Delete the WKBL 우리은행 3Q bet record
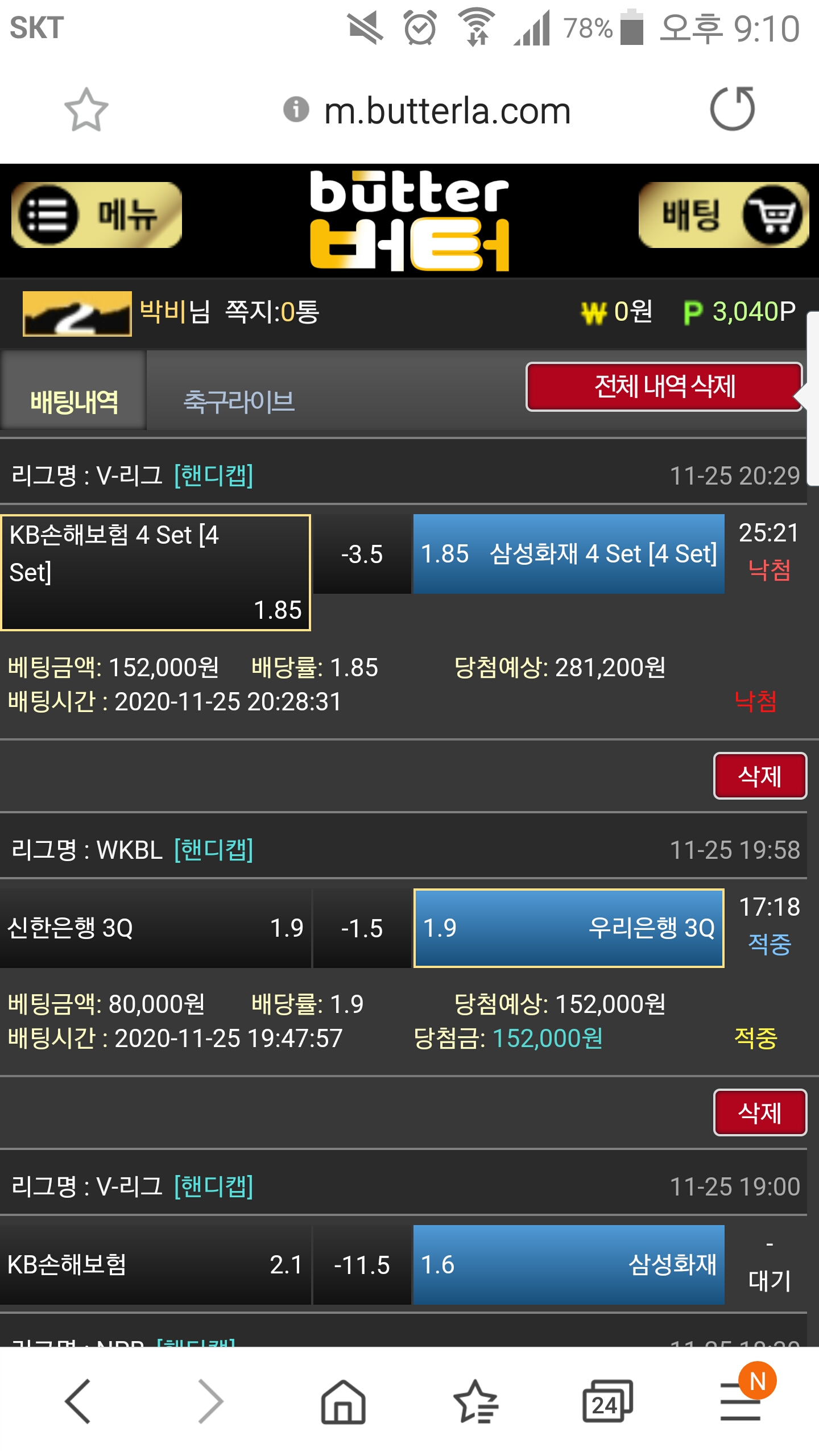Viewport: 819px width, 1456px height. (760, 1112)
